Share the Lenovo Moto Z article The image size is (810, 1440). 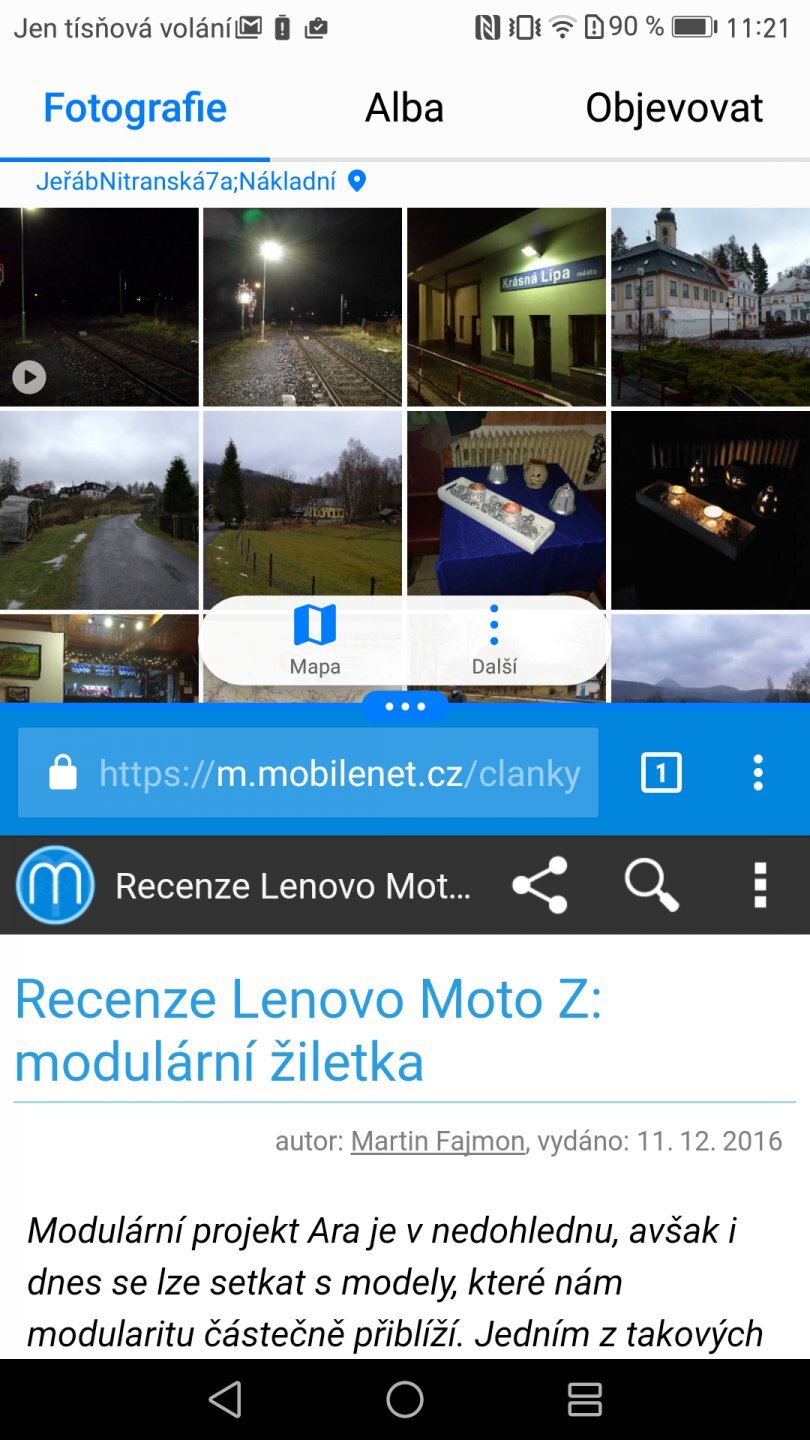[x=540, y=885]
